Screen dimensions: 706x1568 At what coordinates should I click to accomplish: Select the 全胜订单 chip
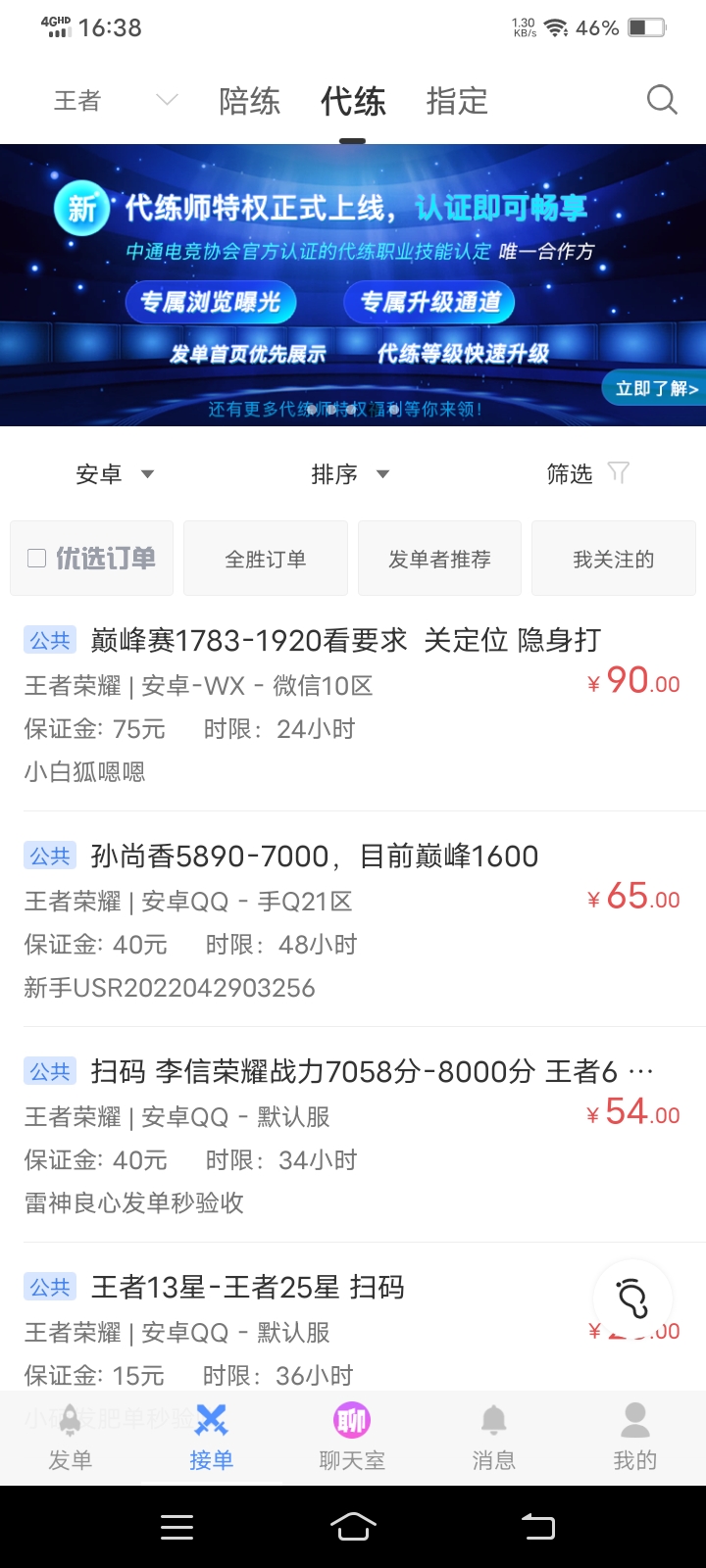click(266, 559)
